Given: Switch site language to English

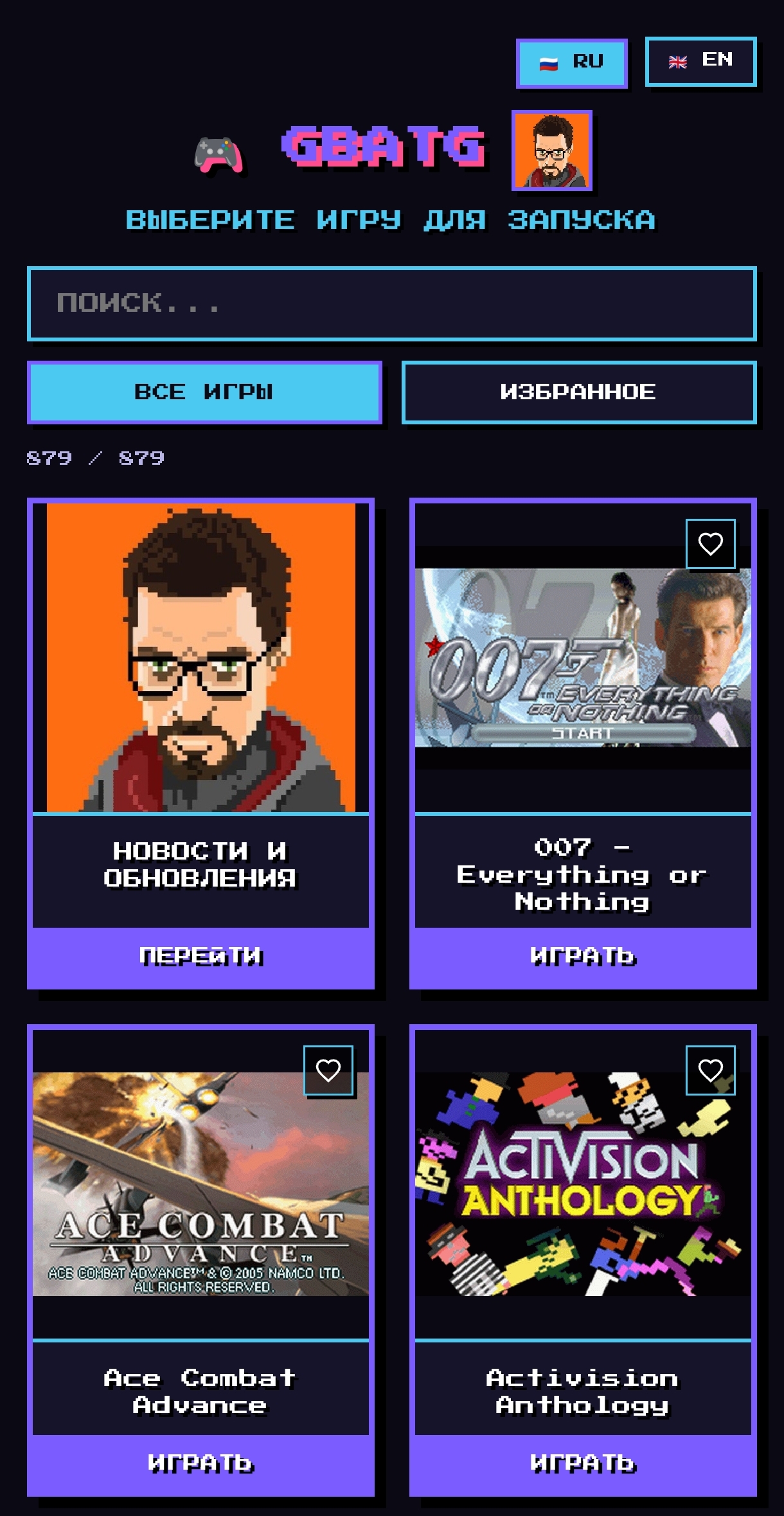Looking at the screenshot, I should [700, 60].
